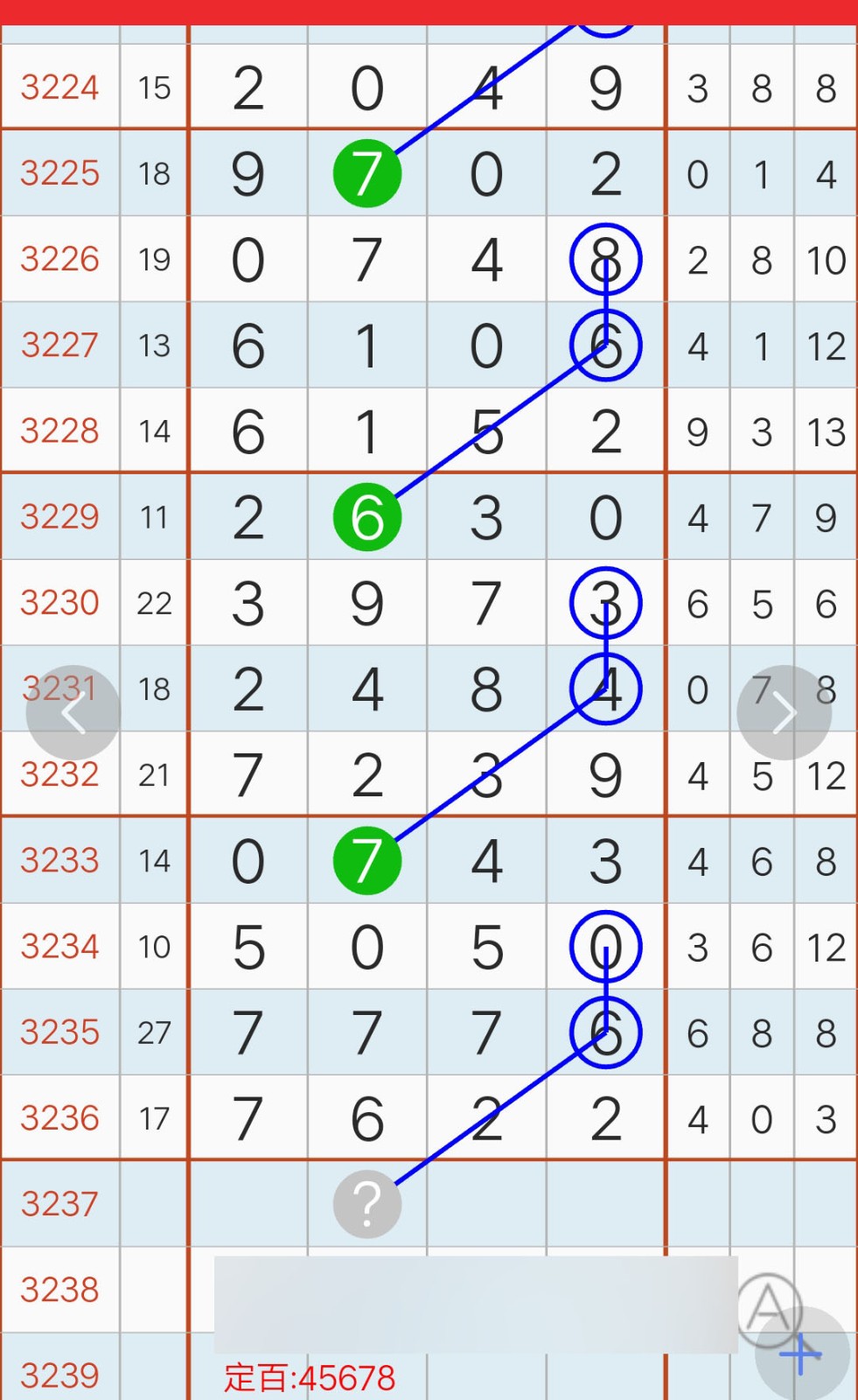Tap the floating plus button

point(802,1354)
